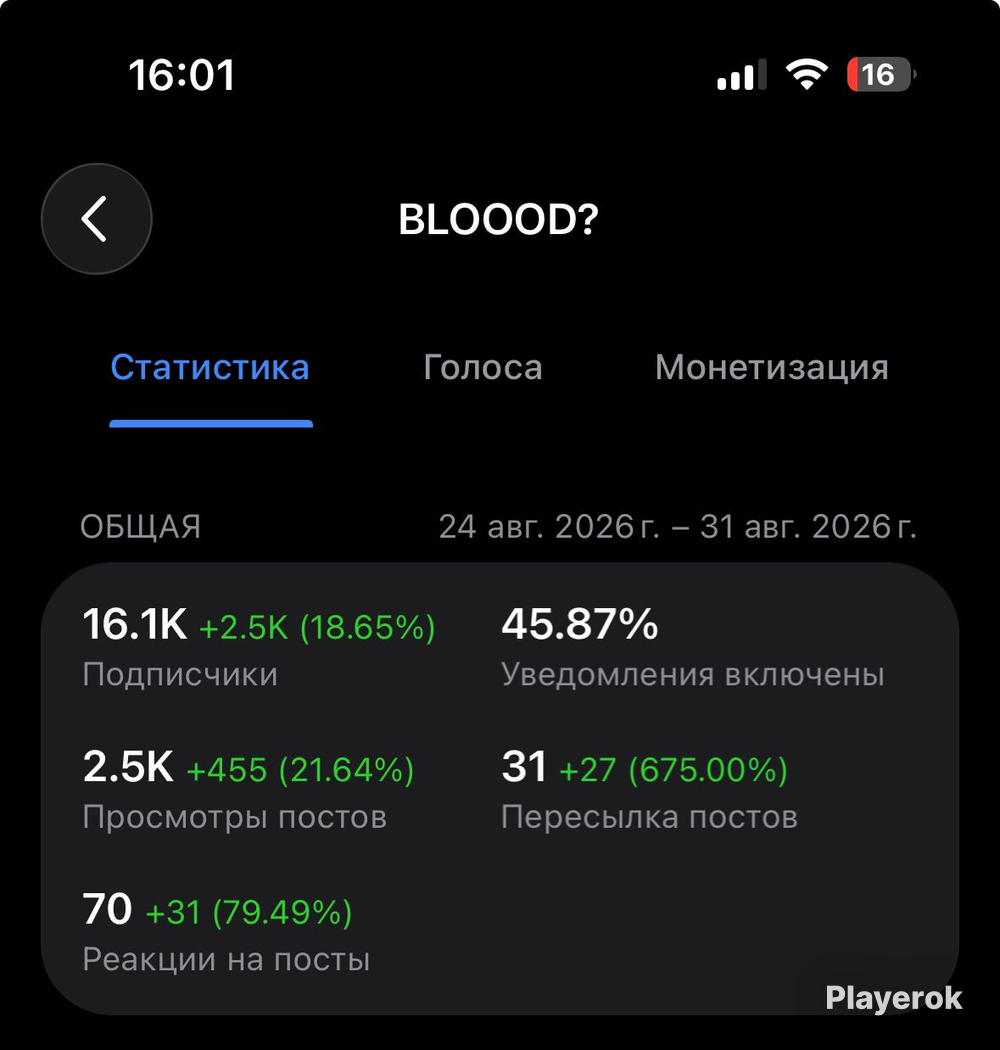Select the Статистика tab
Screen dimensions: 1000x1050
210,368
